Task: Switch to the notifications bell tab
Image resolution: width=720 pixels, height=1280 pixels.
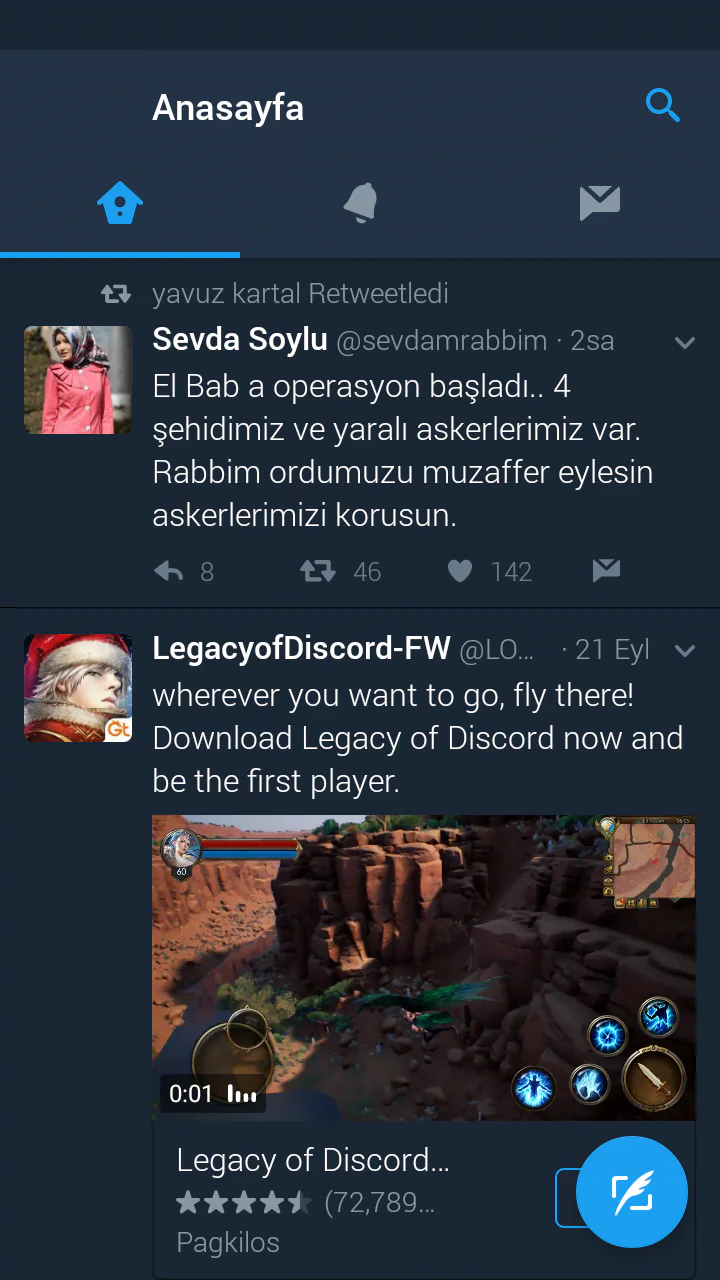Action: (x=360, y=203)
